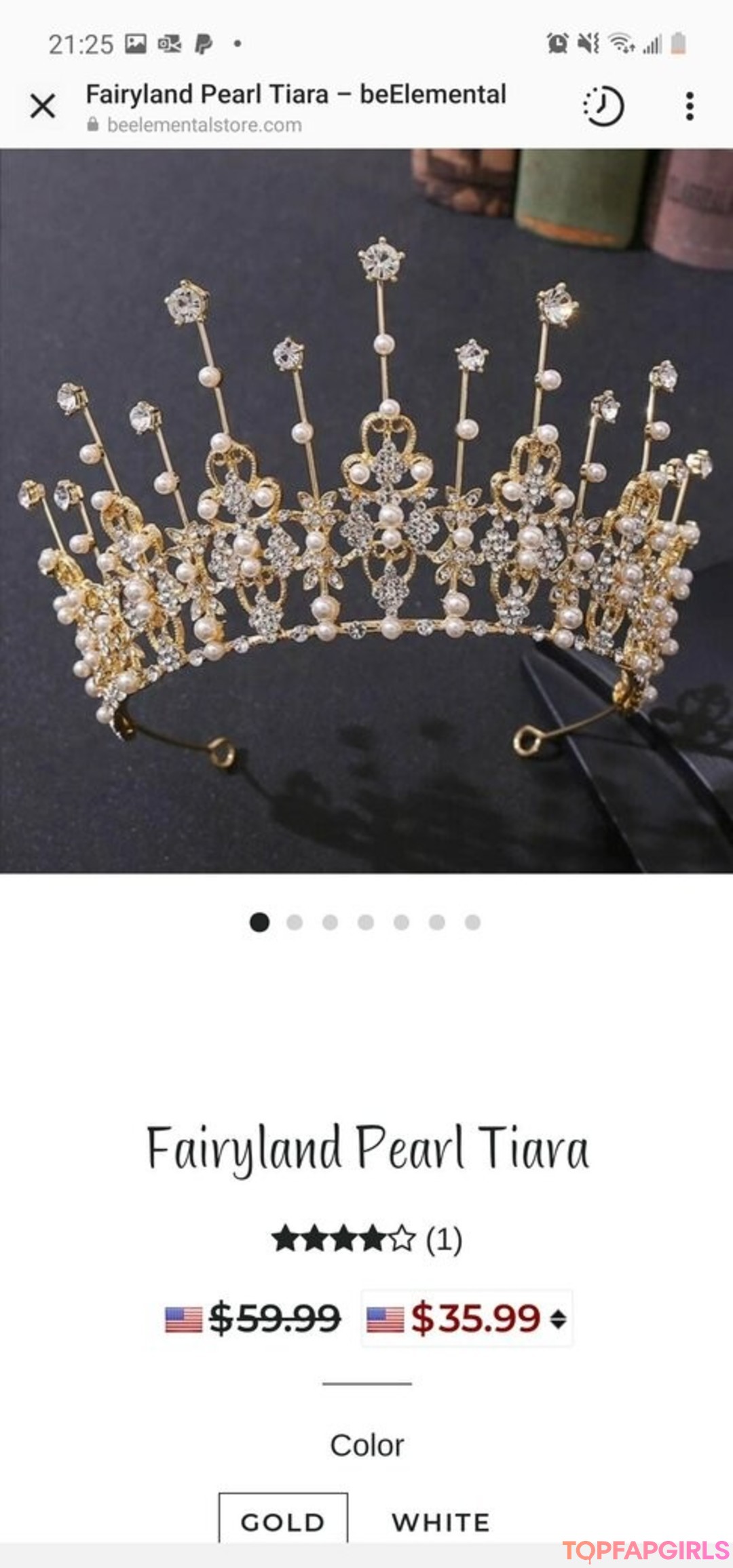
Task: Select the Gold color option
Action: pos(283,1522)
